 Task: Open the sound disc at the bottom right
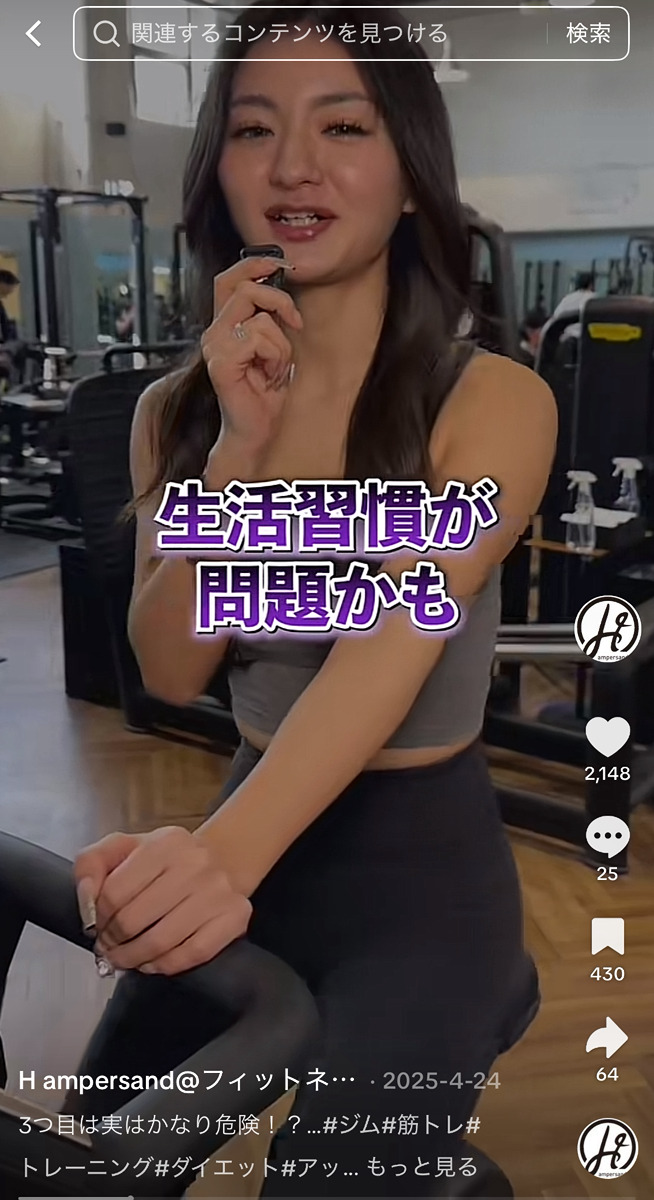607,1147
